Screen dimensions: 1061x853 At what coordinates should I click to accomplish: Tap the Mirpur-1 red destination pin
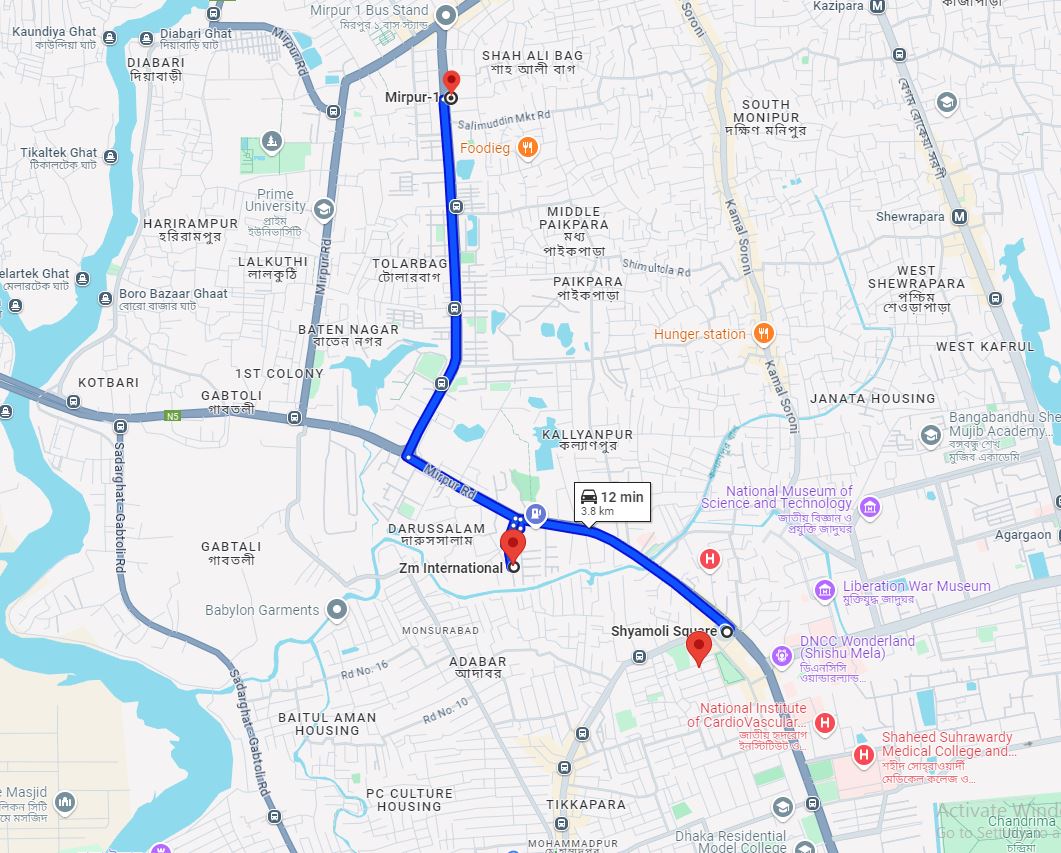[x=451, y=84]
